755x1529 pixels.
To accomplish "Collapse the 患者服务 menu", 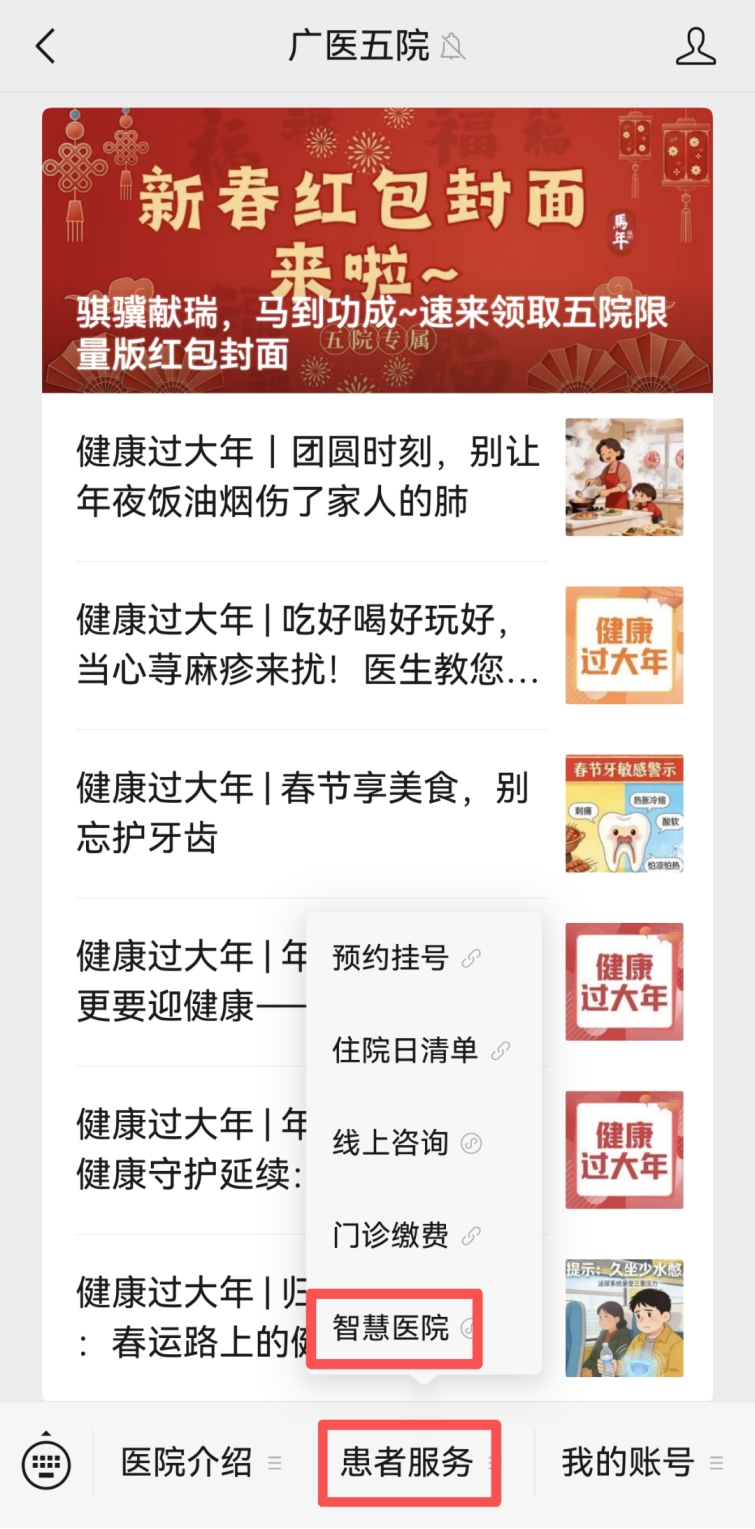I will (408, 1464).
